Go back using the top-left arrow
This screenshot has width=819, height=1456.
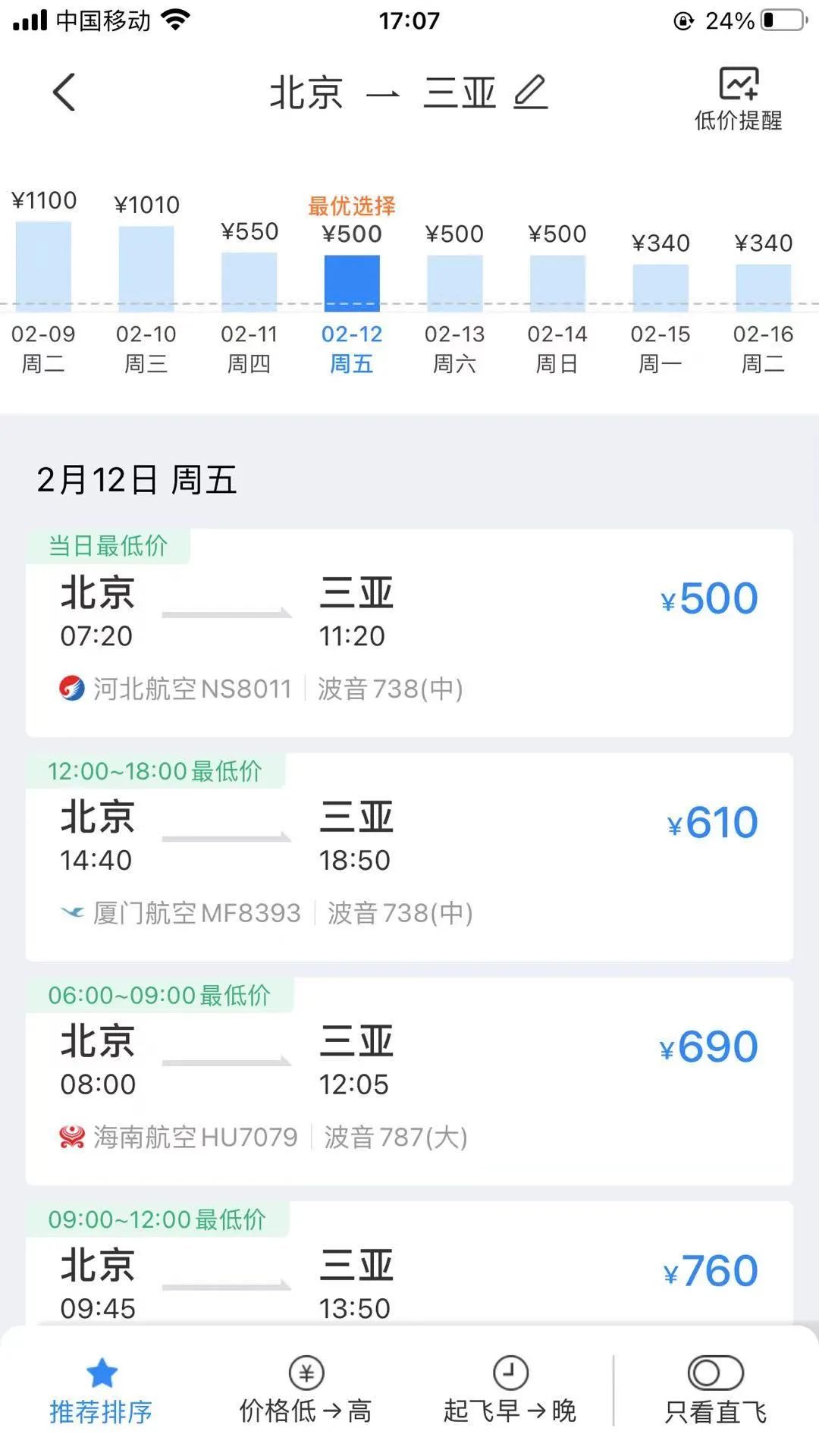click(x=64, y=93)
